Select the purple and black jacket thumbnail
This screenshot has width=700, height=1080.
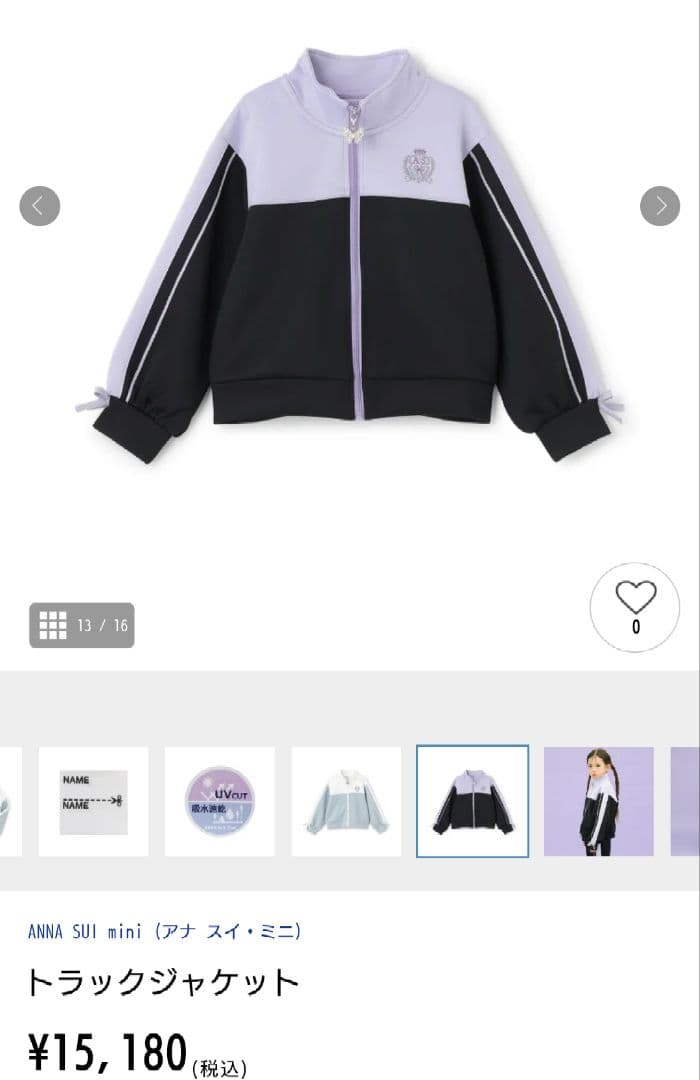tap(472, 801)
